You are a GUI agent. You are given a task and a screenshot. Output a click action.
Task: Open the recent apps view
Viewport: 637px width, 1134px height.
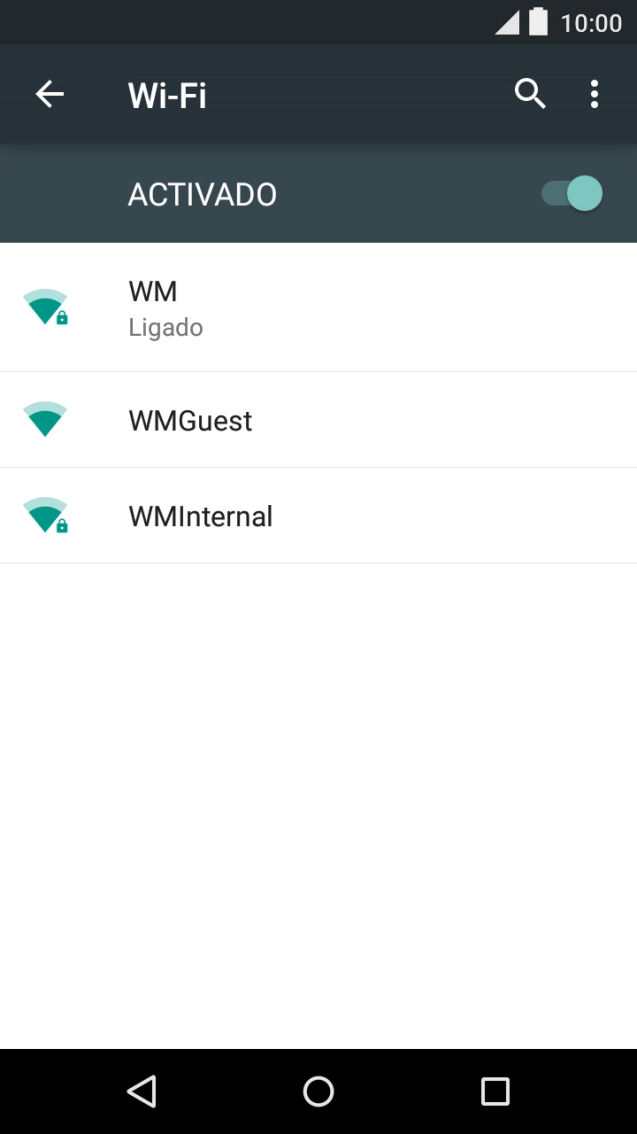tap(495, 1091)
